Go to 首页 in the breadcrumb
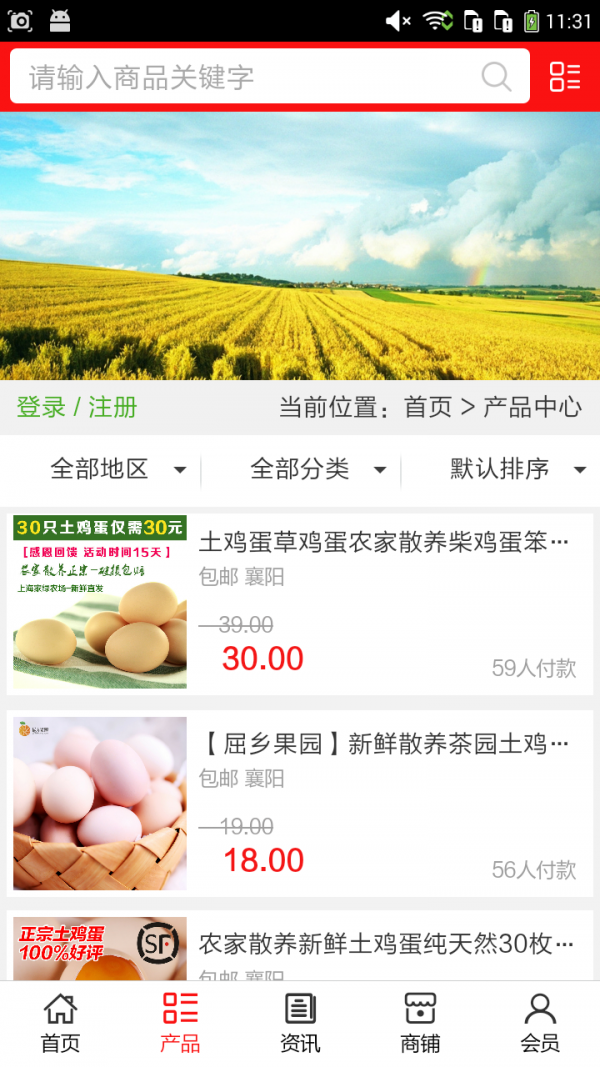This screenshot has height=1067, width=600. coord(428,407)
